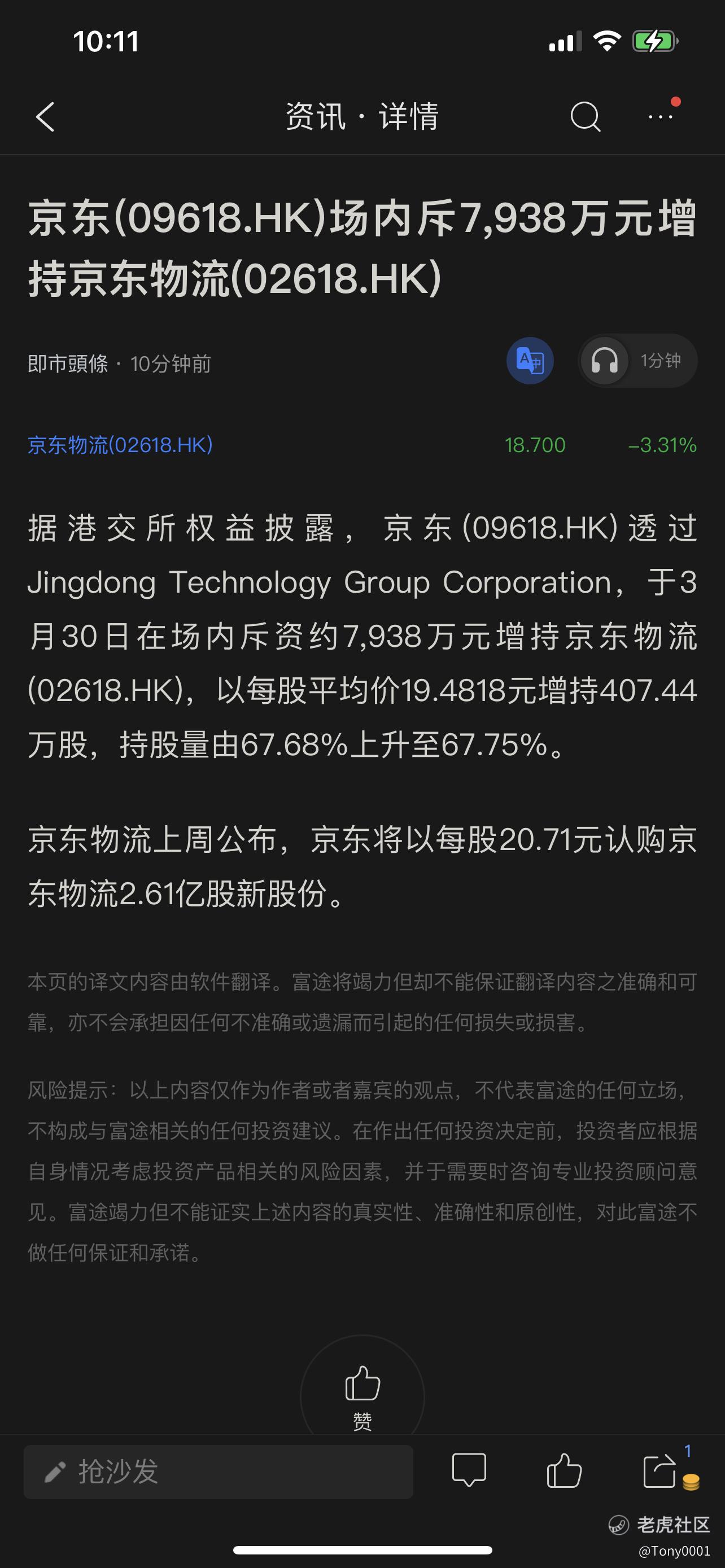
Task: Tap the translate article icon
Action: coord(530,360)
